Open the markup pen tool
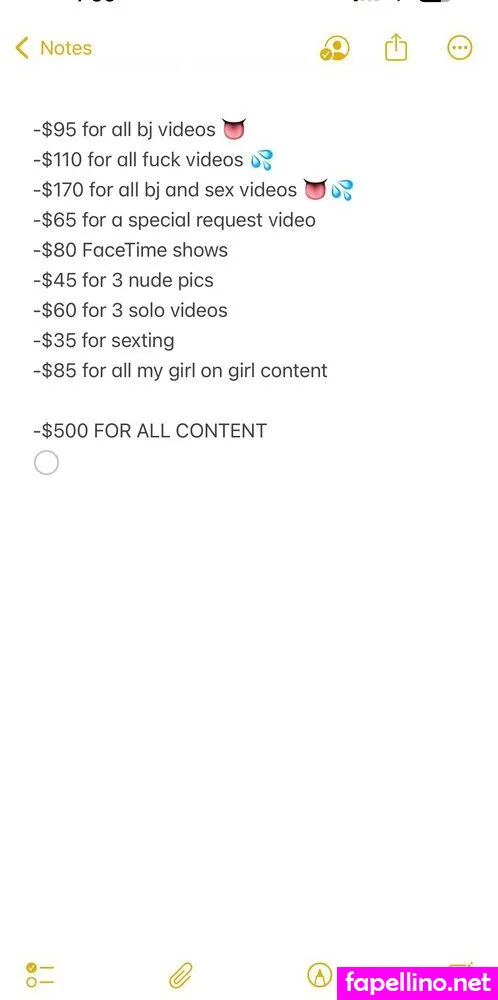This screenshot has width=498, height=1000. [x=319, y=974]
